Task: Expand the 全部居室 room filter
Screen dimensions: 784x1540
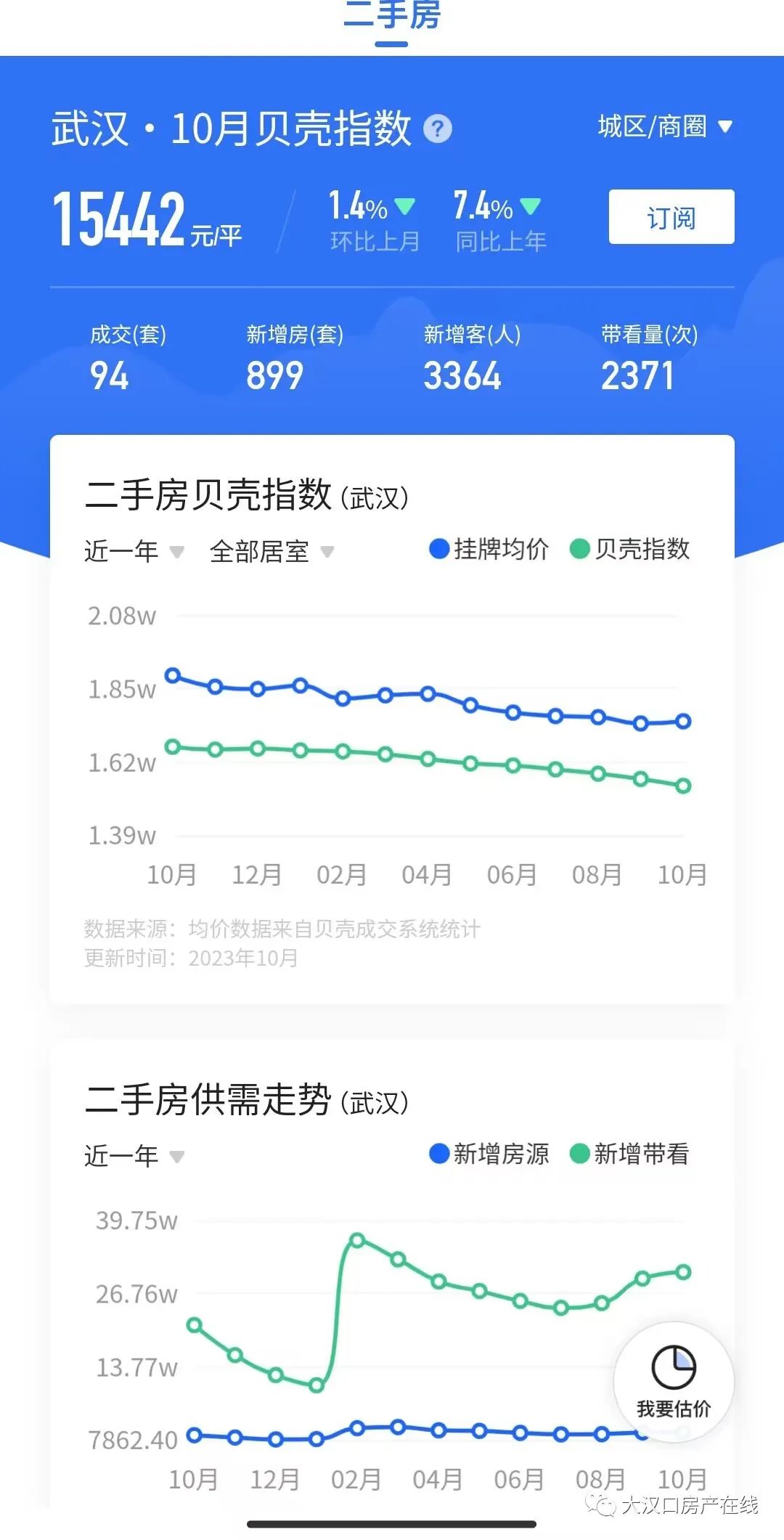Action: [272, 551]
